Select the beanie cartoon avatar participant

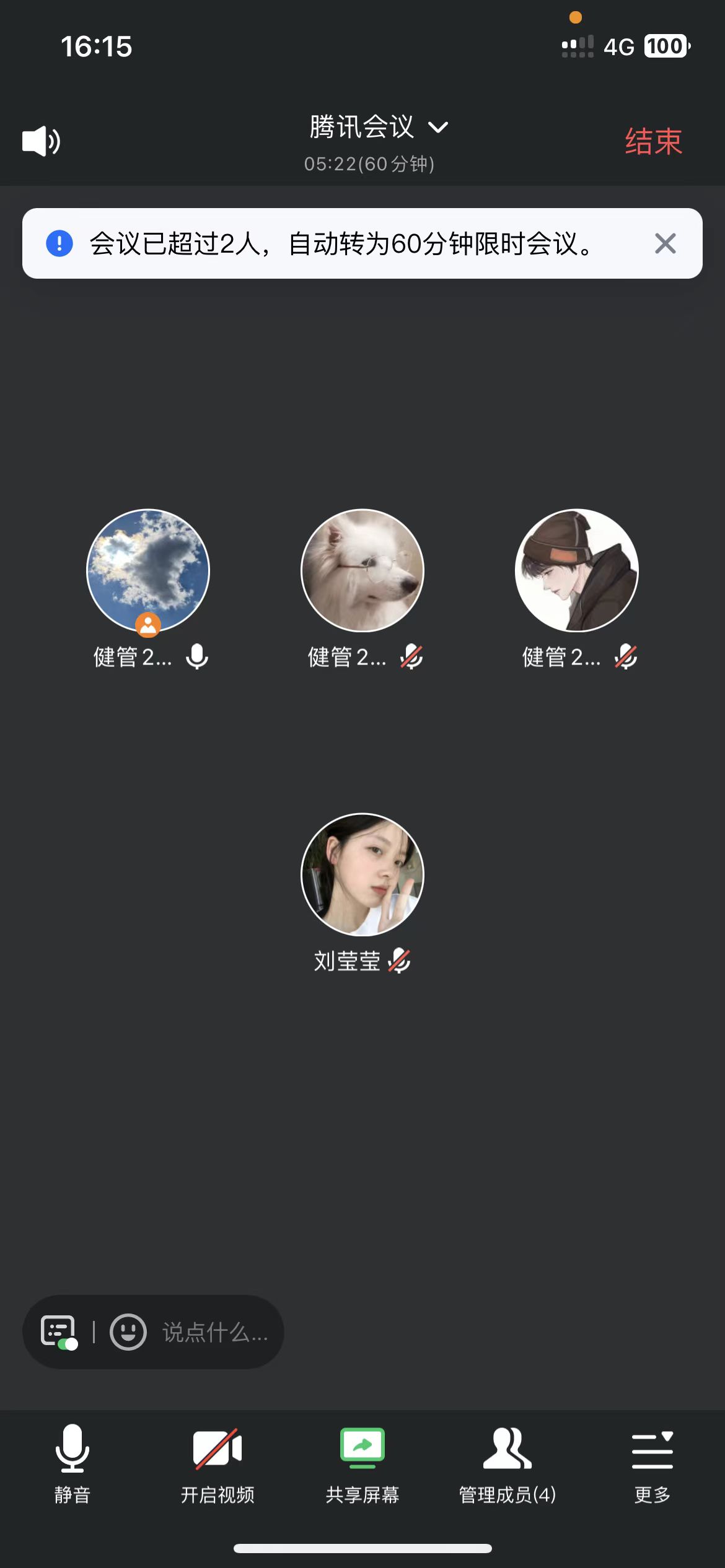(x=576, y=570)
